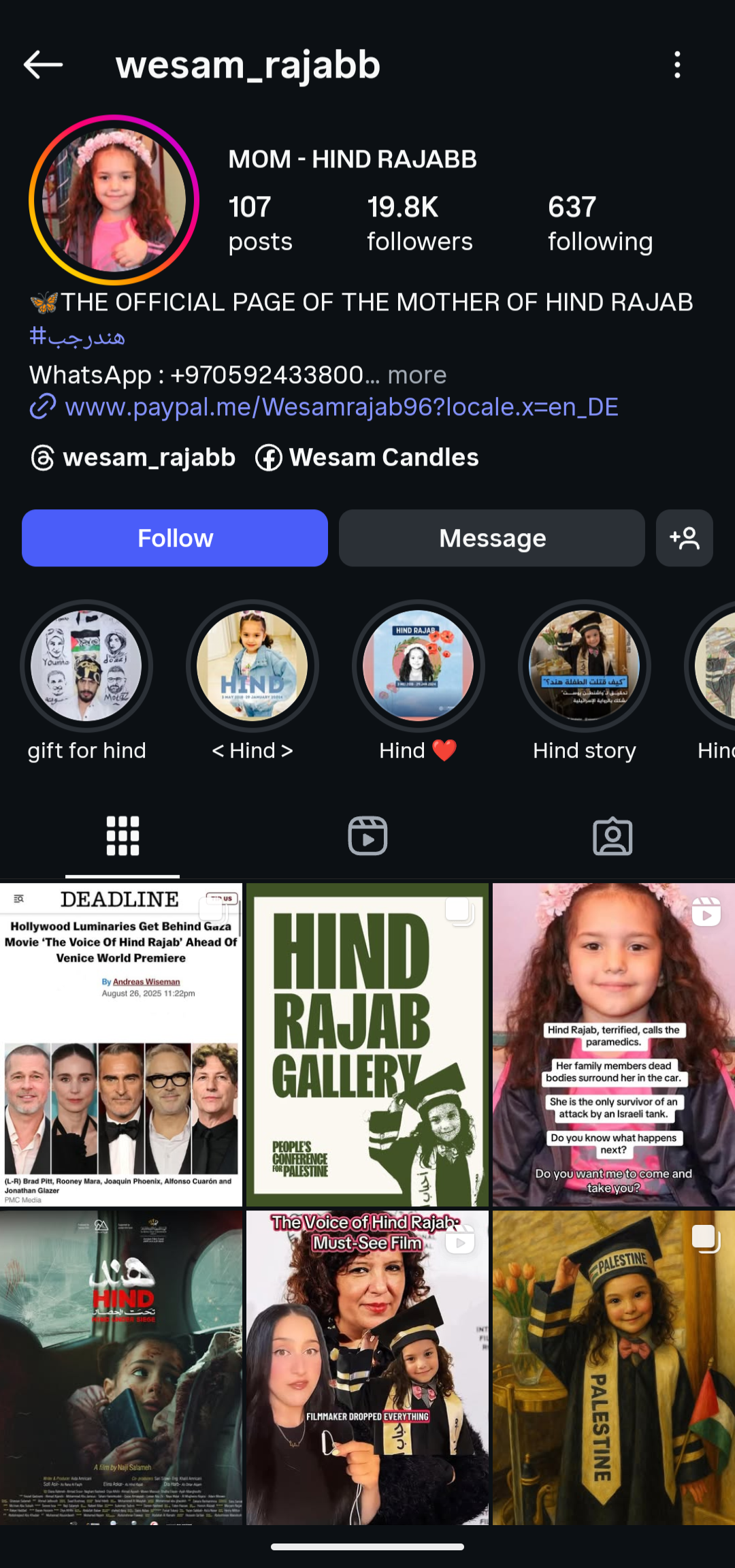
Task: Open the three-dot overflow menu
Action: (x=677, y=65)
